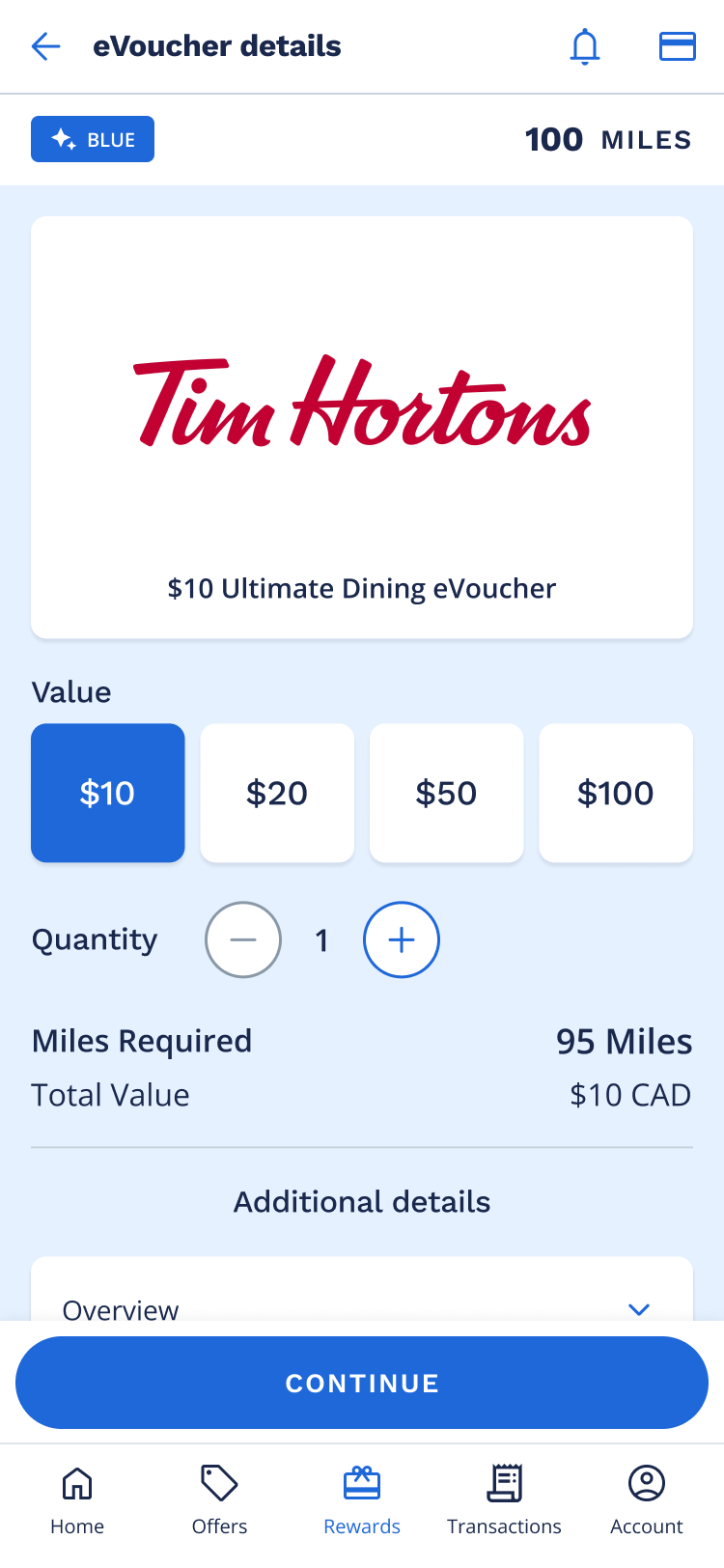Open the Offers tab
Image resolution: width=724 pixels, height=1568 pixels.
point(219,1499)
